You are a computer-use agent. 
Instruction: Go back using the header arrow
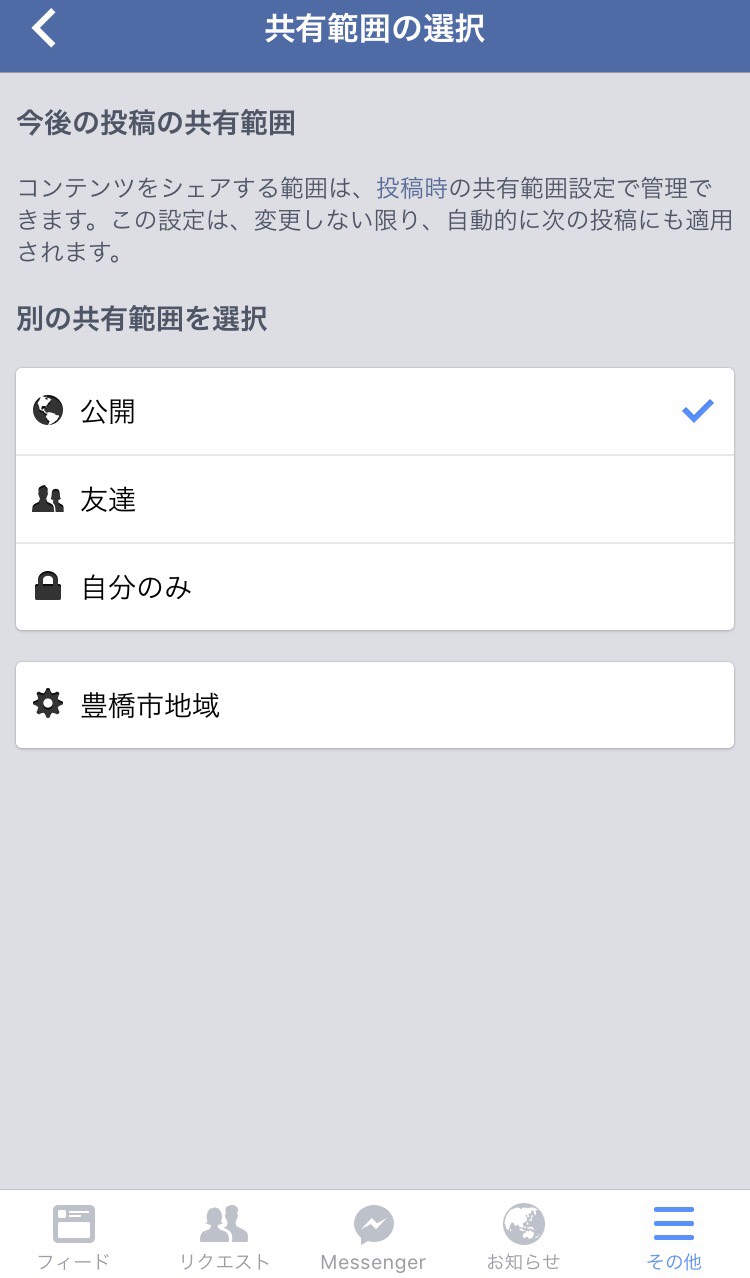coord(44,29)
